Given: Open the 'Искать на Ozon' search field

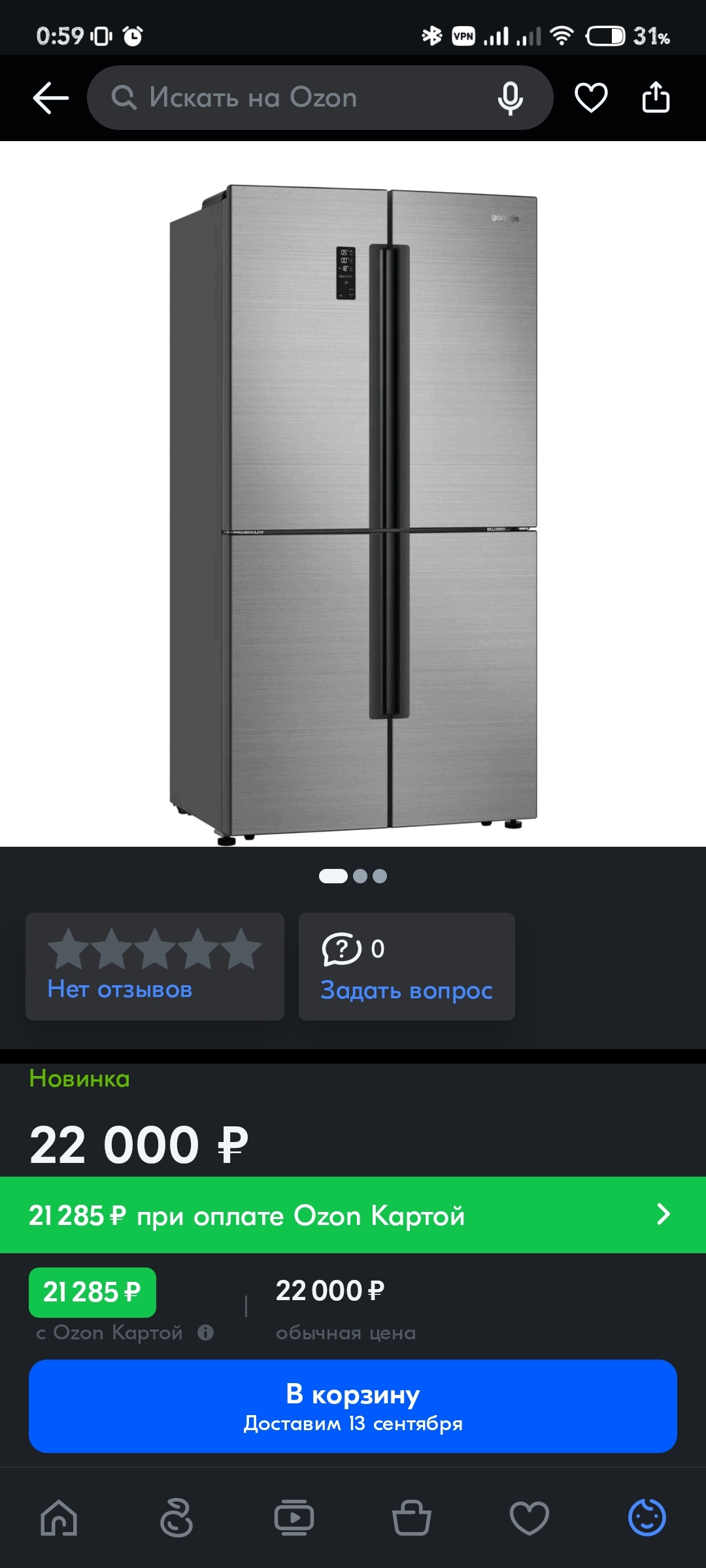Looking at the screenshot, I should [294, 98].
